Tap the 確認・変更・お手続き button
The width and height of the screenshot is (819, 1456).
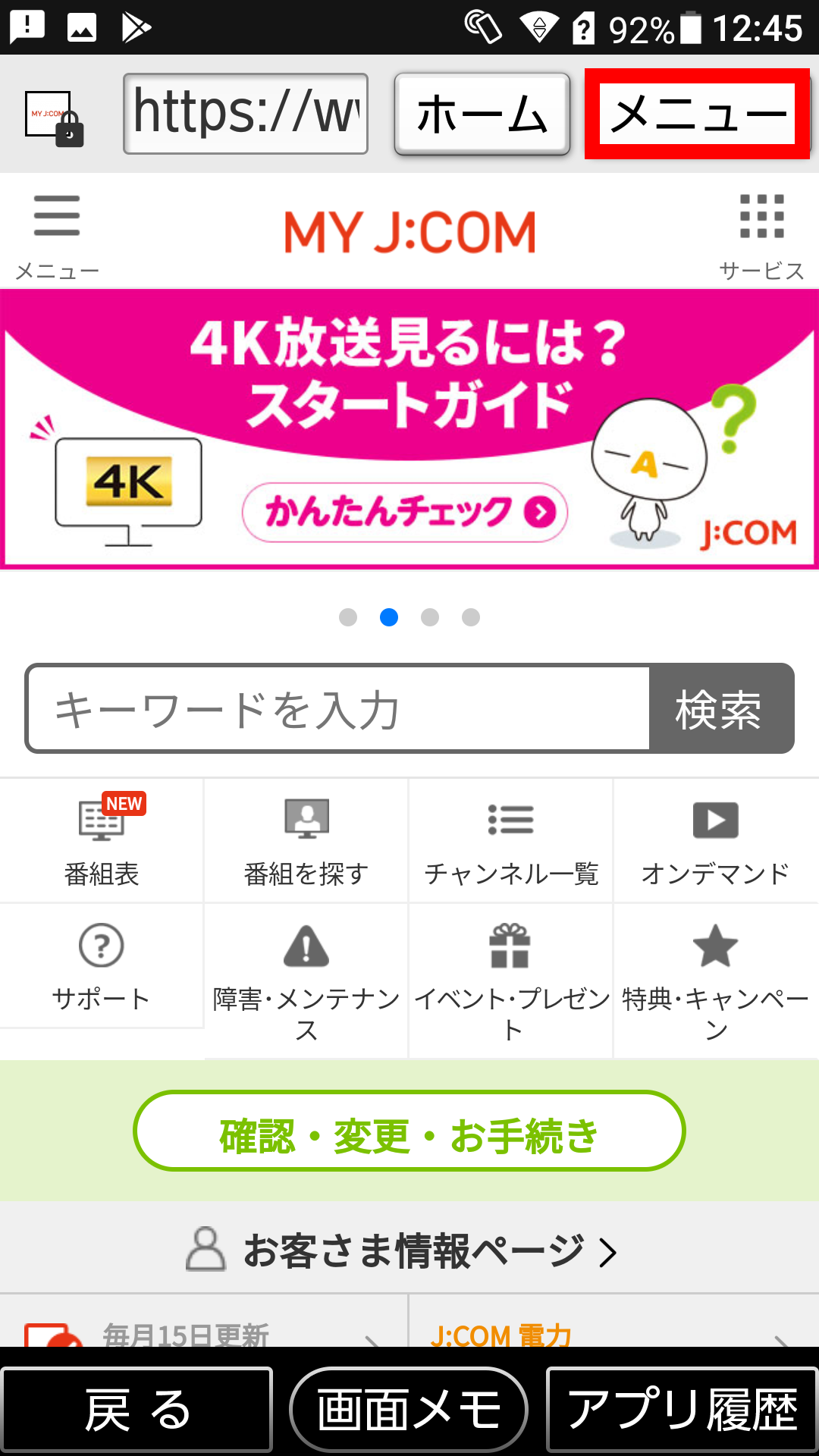(409, 1131)
